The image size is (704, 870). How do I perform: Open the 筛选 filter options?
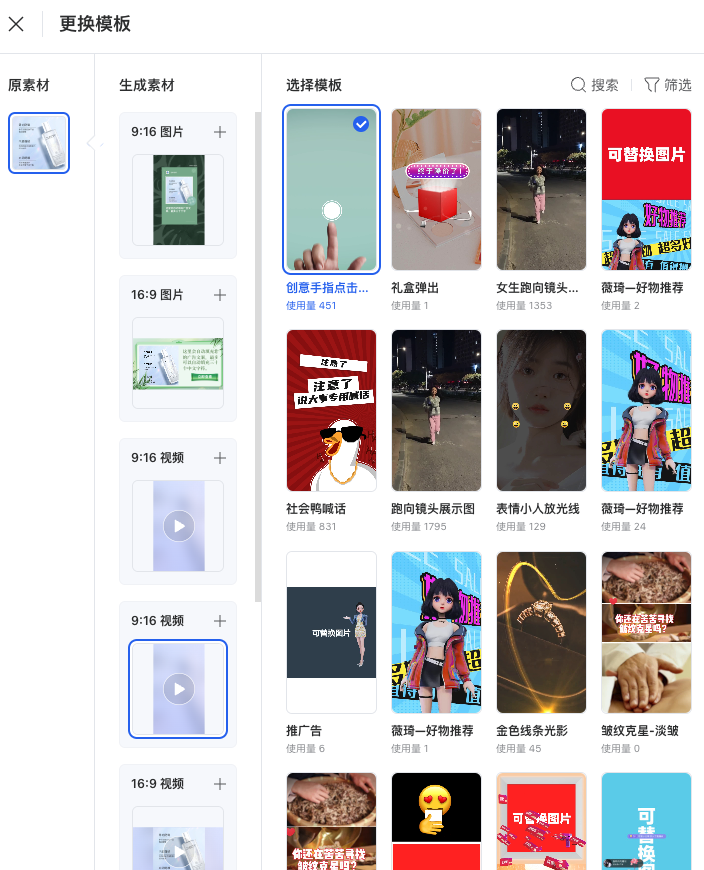pyautogui.click(x=667, y=85)
